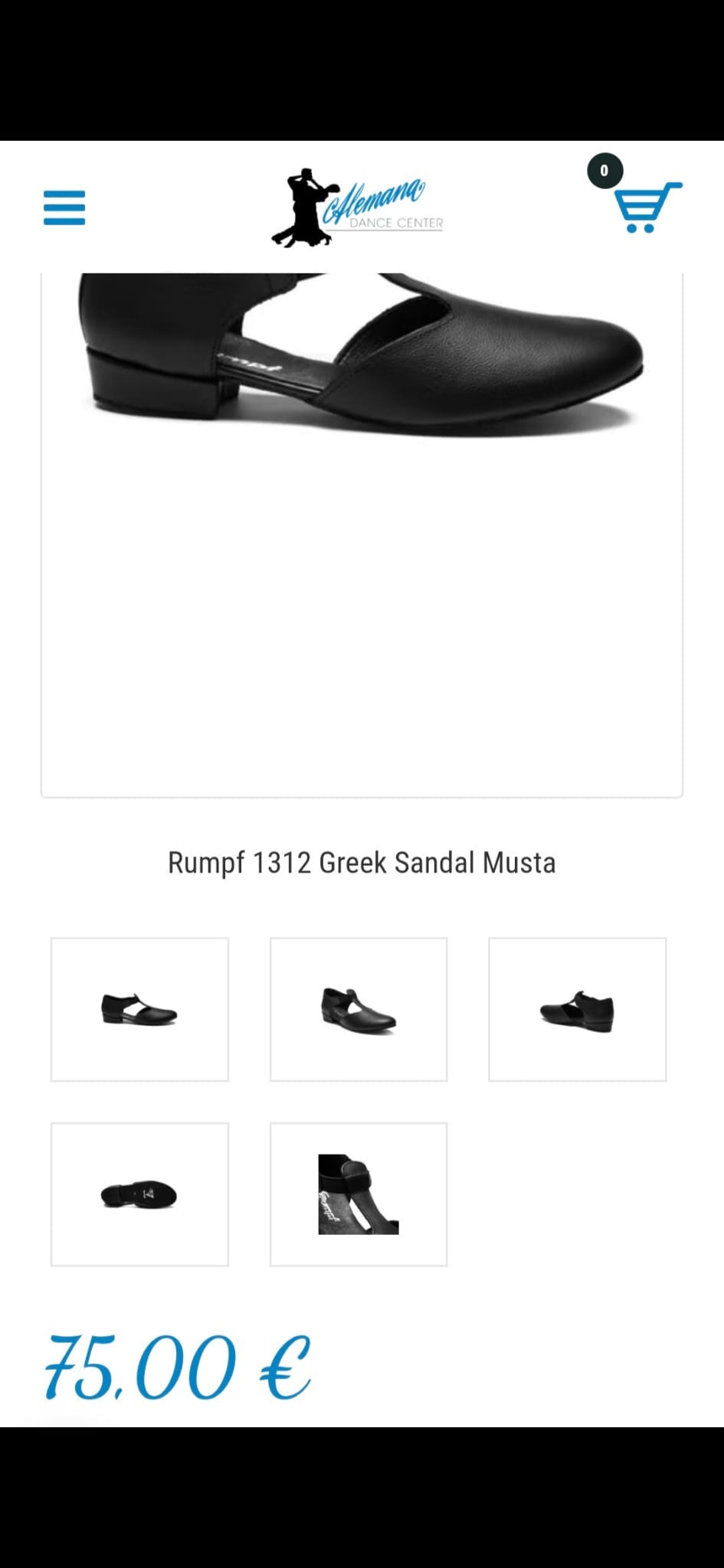The height and width of the screenshot is (1568, 724).
Task: Select the angled front-view shoe thumbnail
Action: (x=359, y=1009)
